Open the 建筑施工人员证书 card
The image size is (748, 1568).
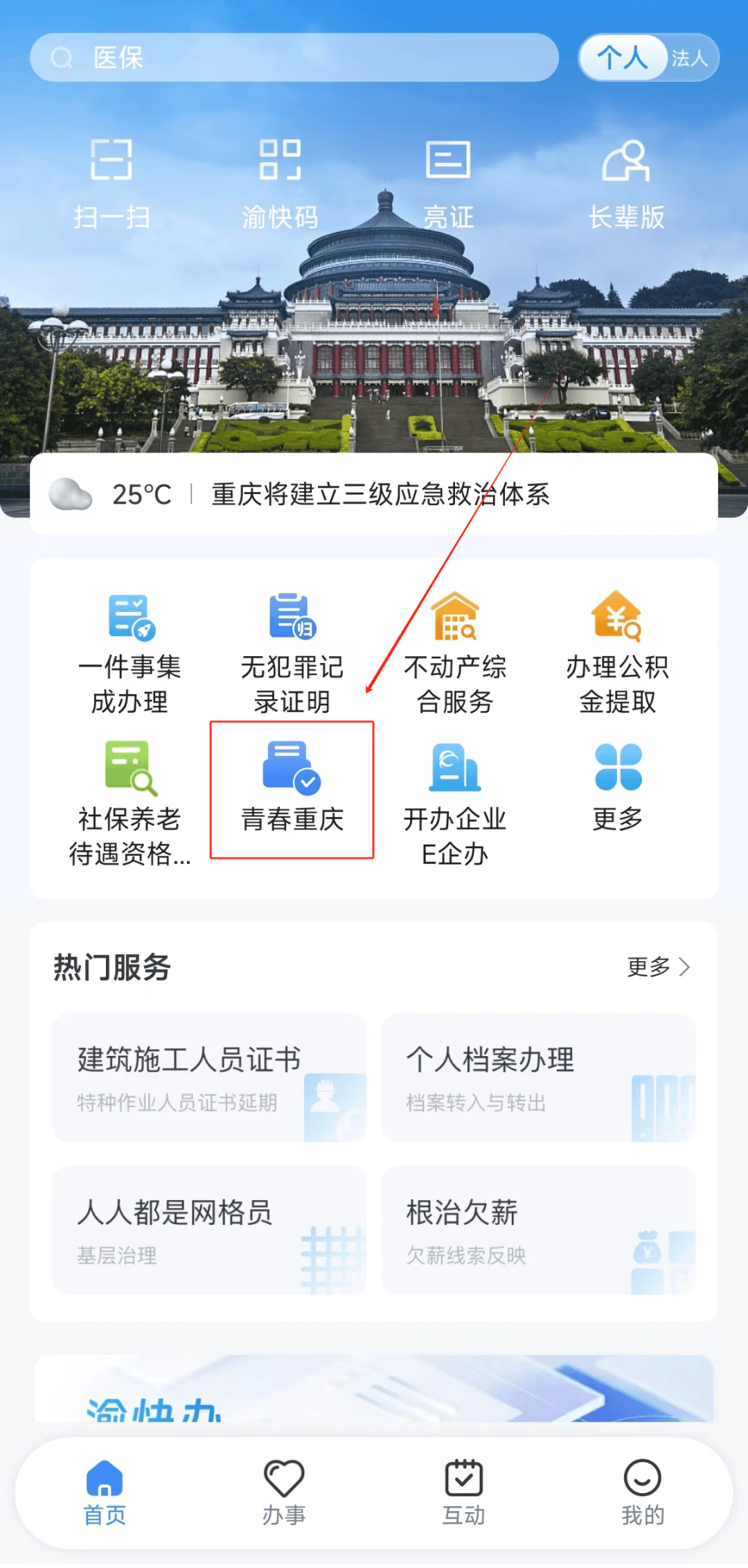(x=209, y=1077)
